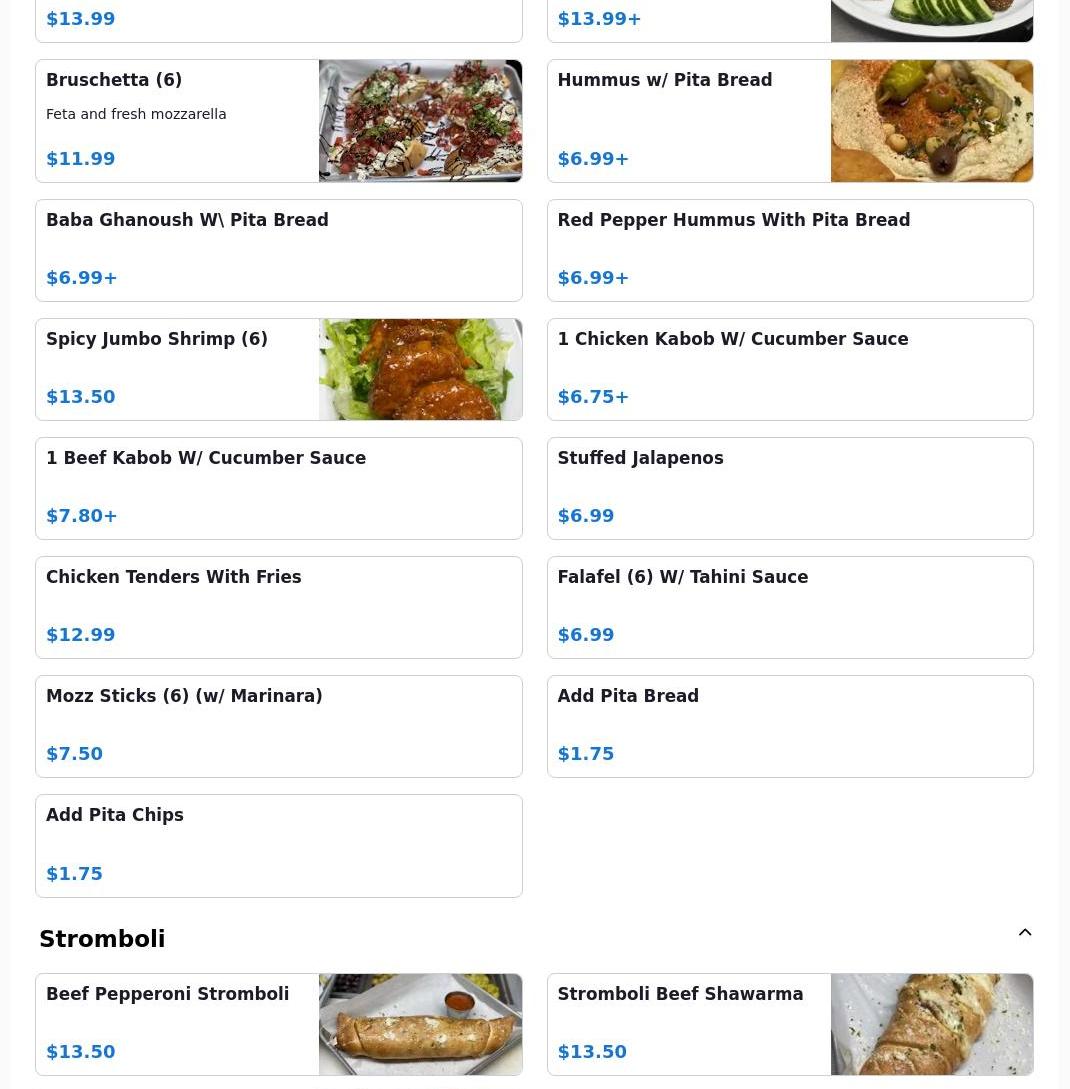This screenshot has width=1070, height=1089.
Task: Select the Add Pita Bread item
Action: [789, 726]
